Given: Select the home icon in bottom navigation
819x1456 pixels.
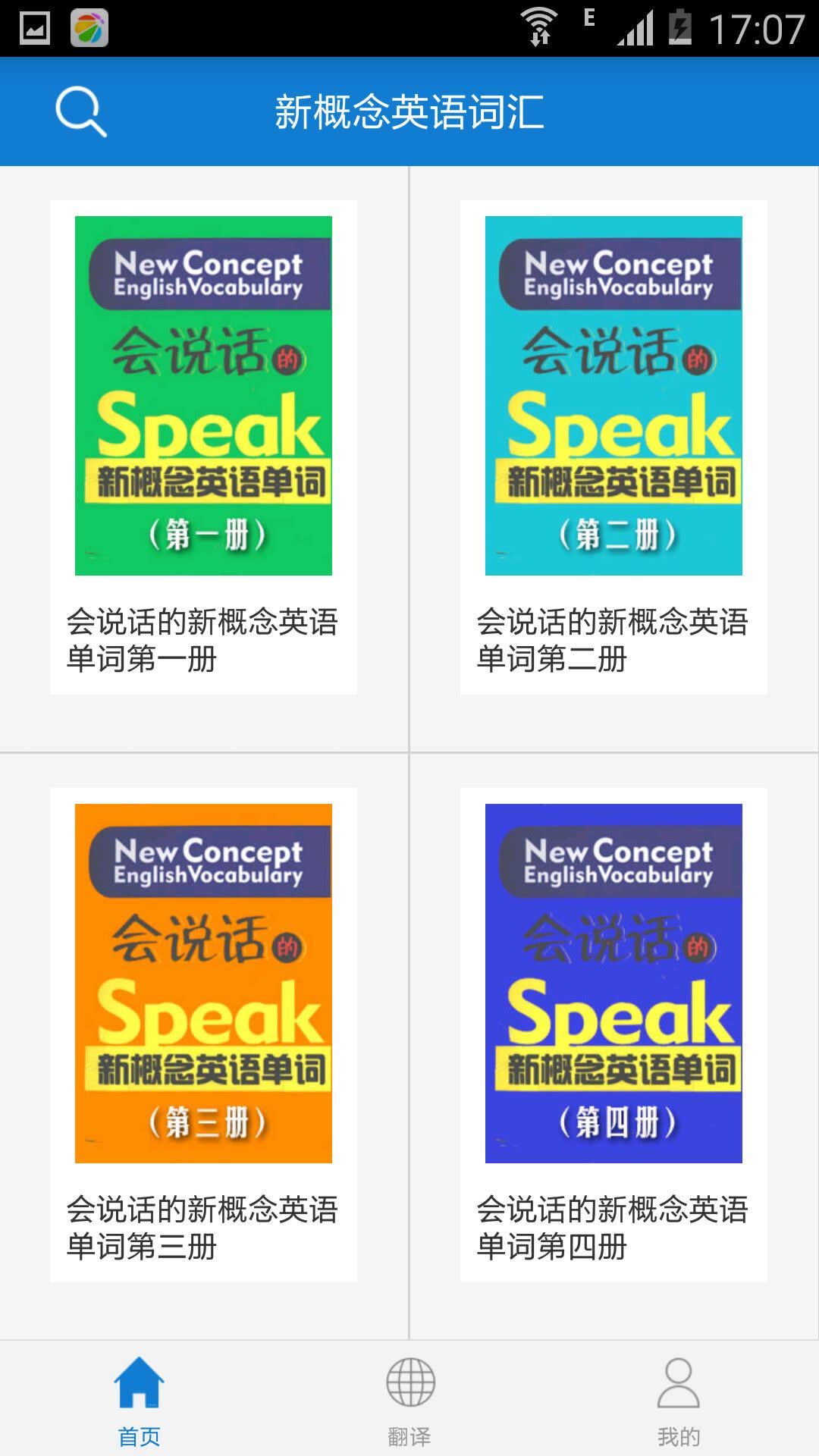Looking at the screenshot, I should click(x=139, y=1382).
